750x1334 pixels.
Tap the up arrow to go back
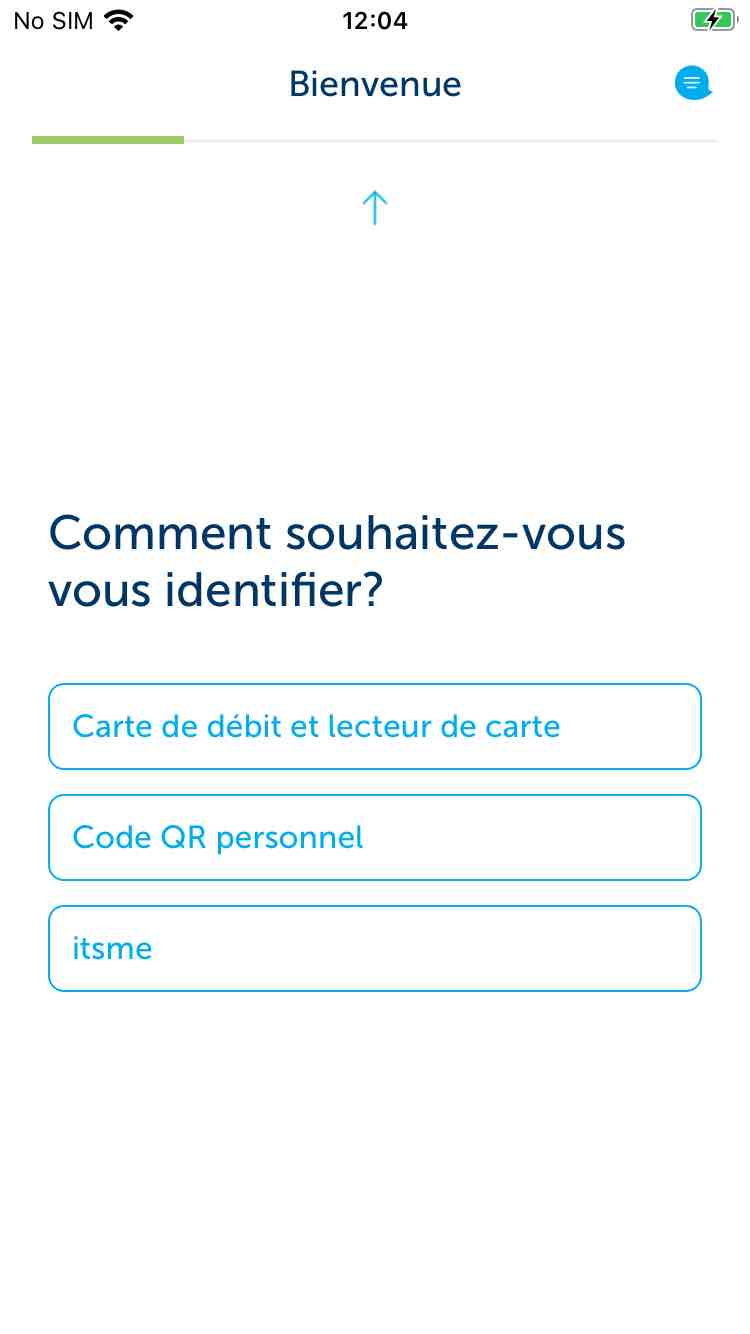(374, 207)
